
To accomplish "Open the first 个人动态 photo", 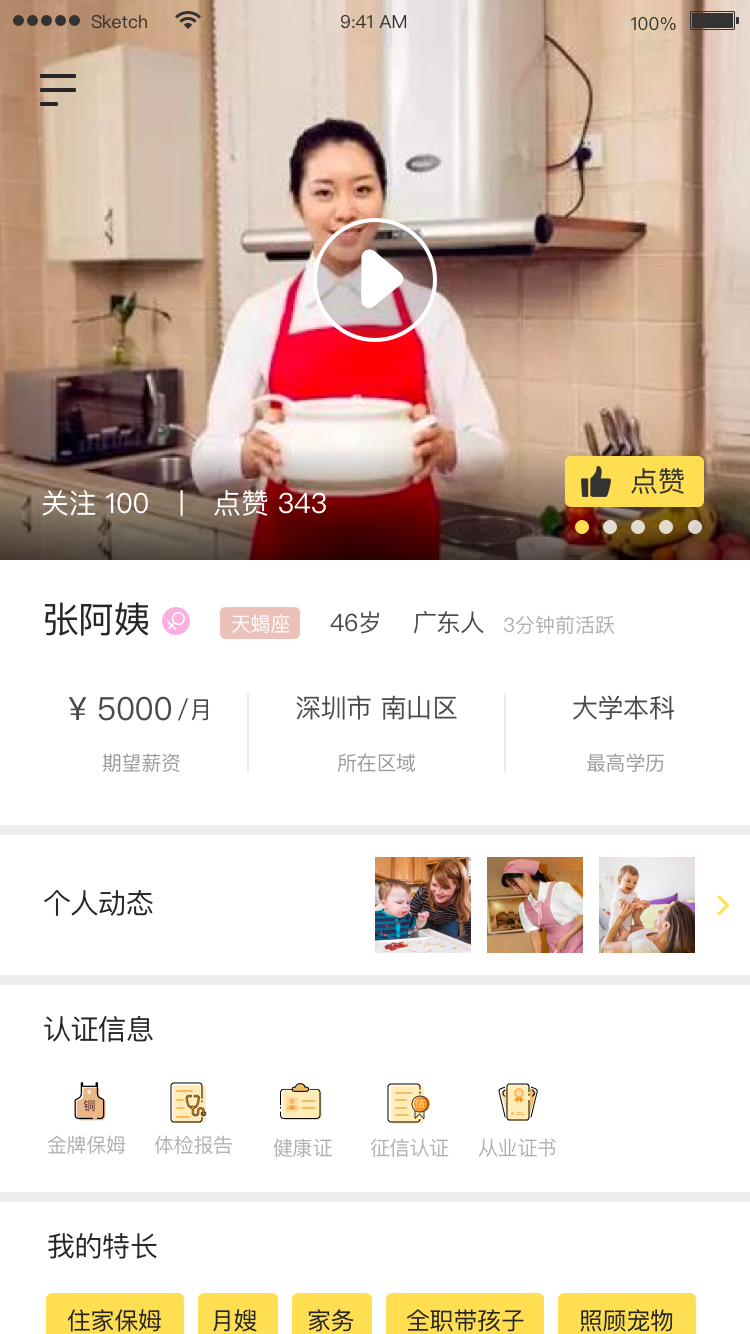I will (423, 905).
